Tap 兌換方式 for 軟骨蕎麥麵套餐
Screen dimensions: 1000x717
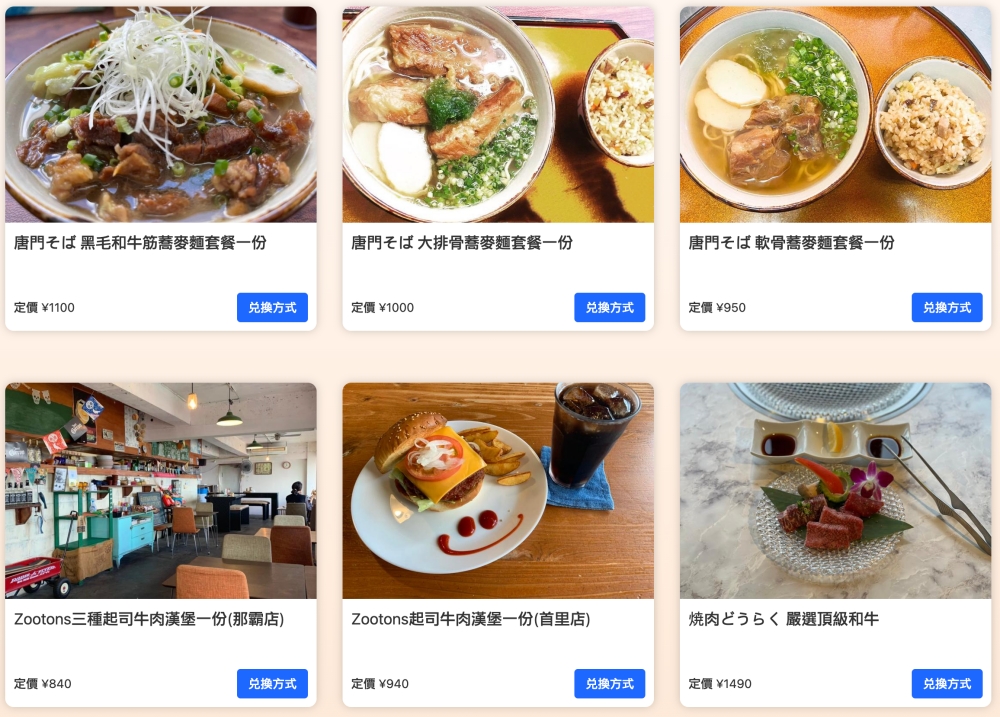point(946,307)
